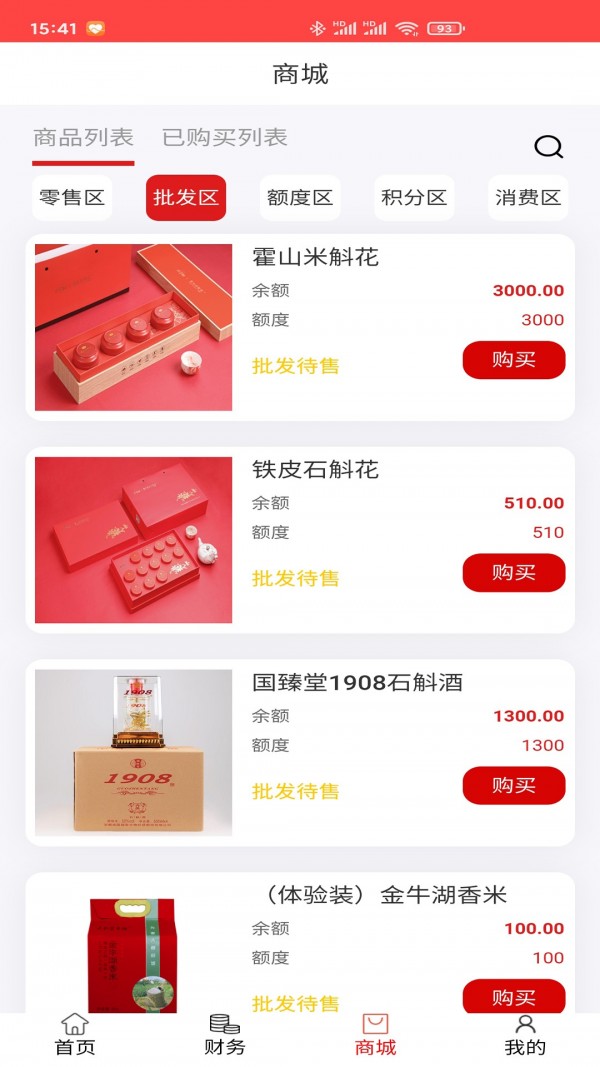
Task: Open the 财务 tab
Action: tap(225, 1035)
